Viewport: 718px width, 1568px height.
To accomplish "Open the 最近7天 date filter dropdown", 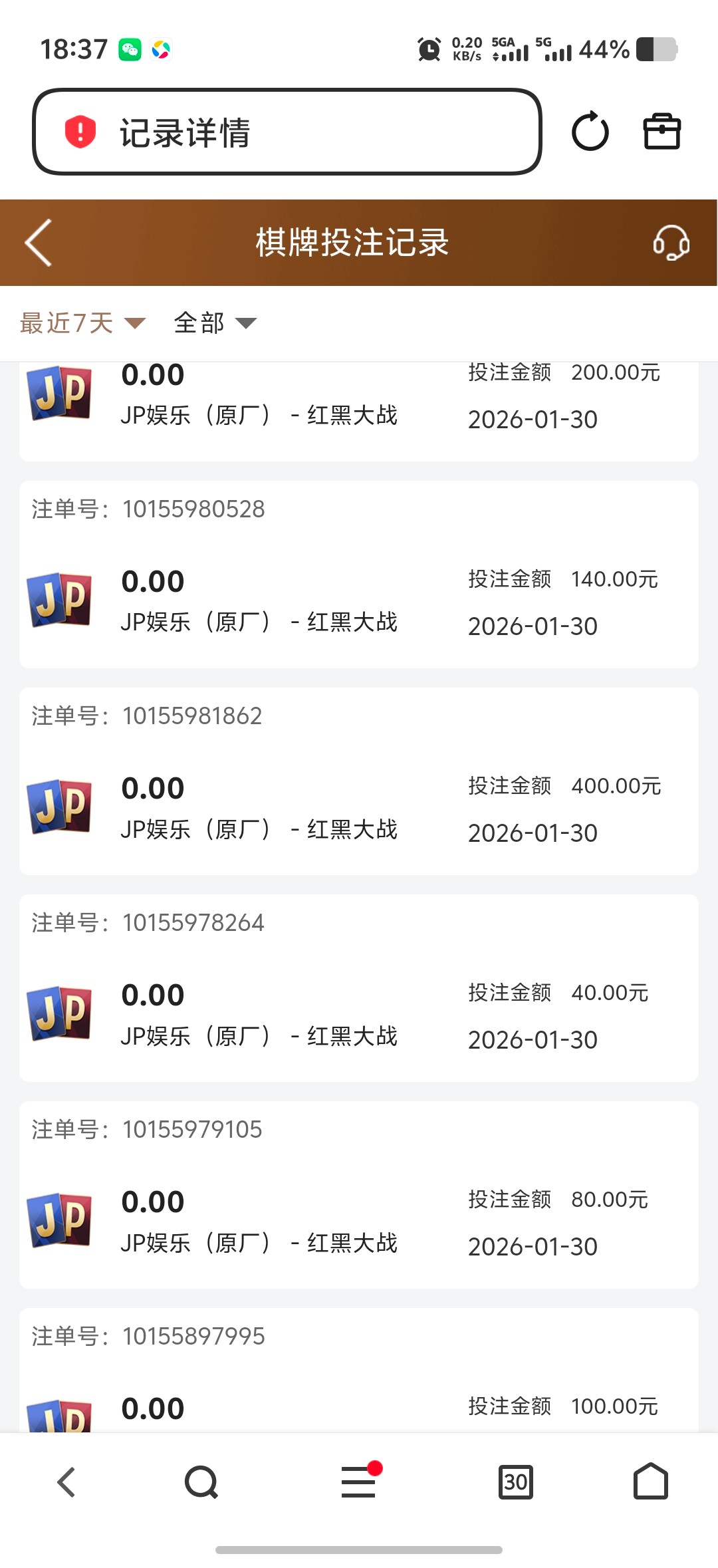I will 80,322.
